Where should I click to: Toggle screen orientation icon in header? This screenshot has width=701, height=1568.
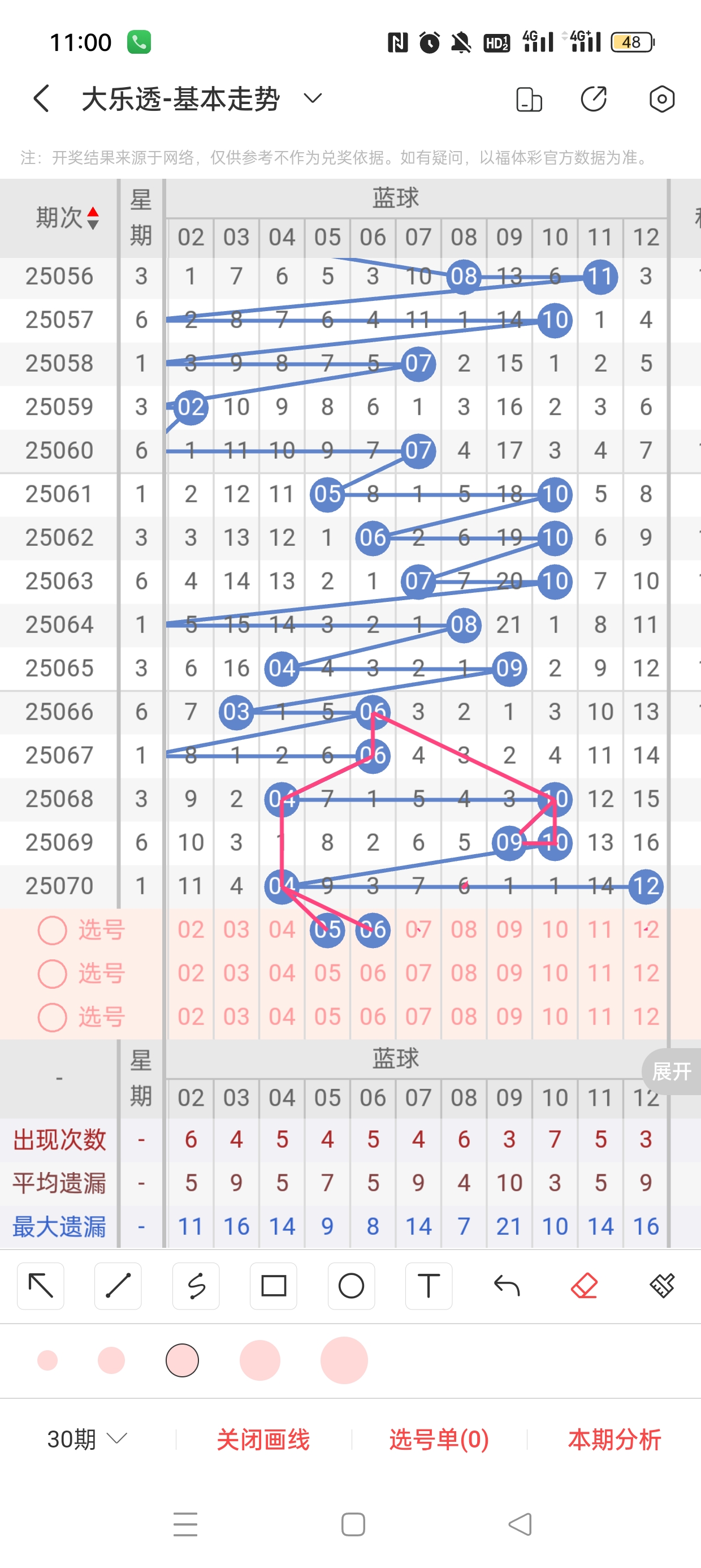pos(529,99)
